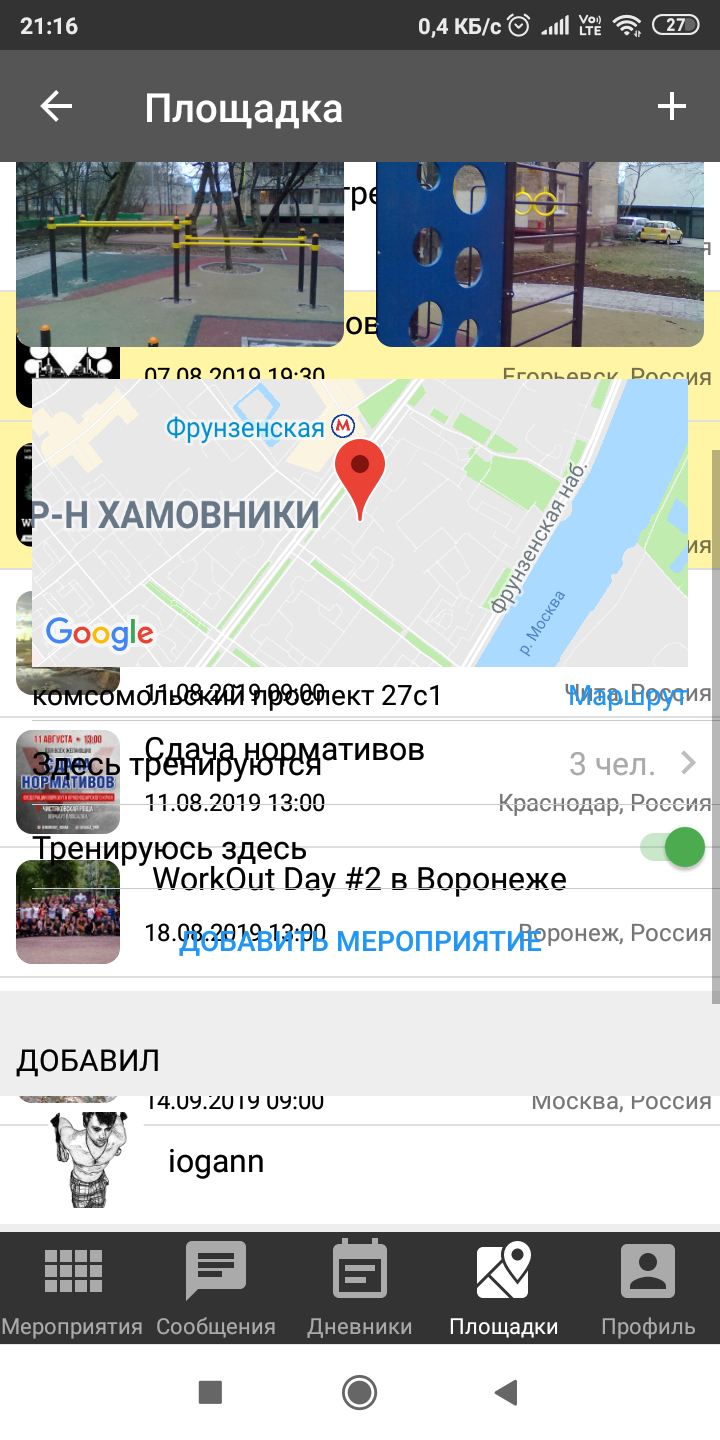This screenshot has width=720, height=1440.
Task: Open the workout spot photo with yellow bars
Action: (180, 254)
